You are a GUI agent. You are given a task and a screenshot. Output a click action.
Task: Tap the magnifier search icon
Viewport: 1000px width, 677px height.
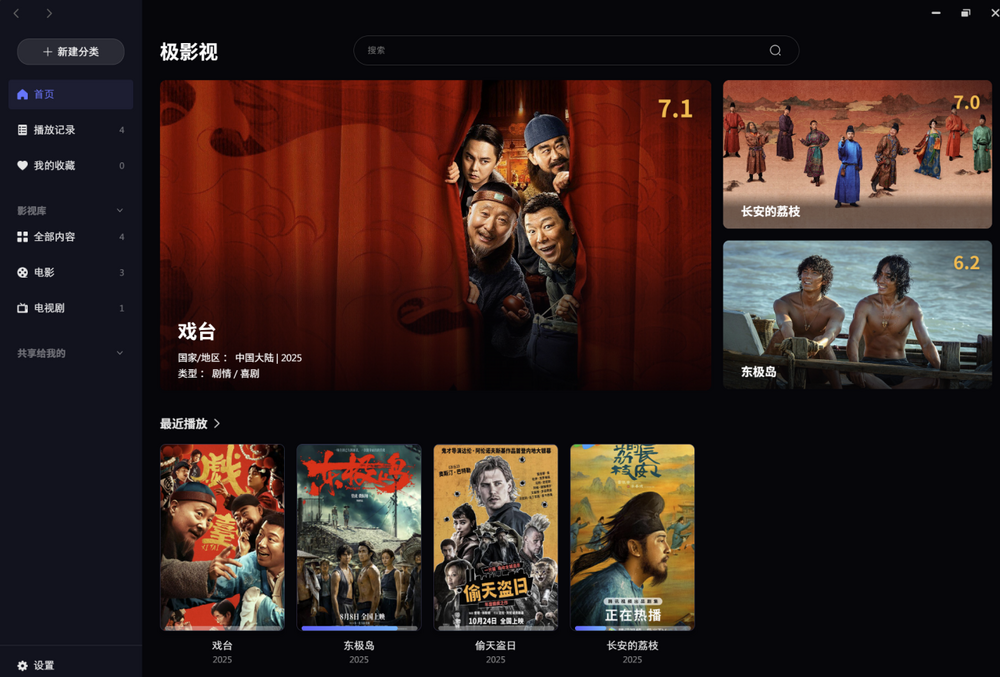coord(775,50)
